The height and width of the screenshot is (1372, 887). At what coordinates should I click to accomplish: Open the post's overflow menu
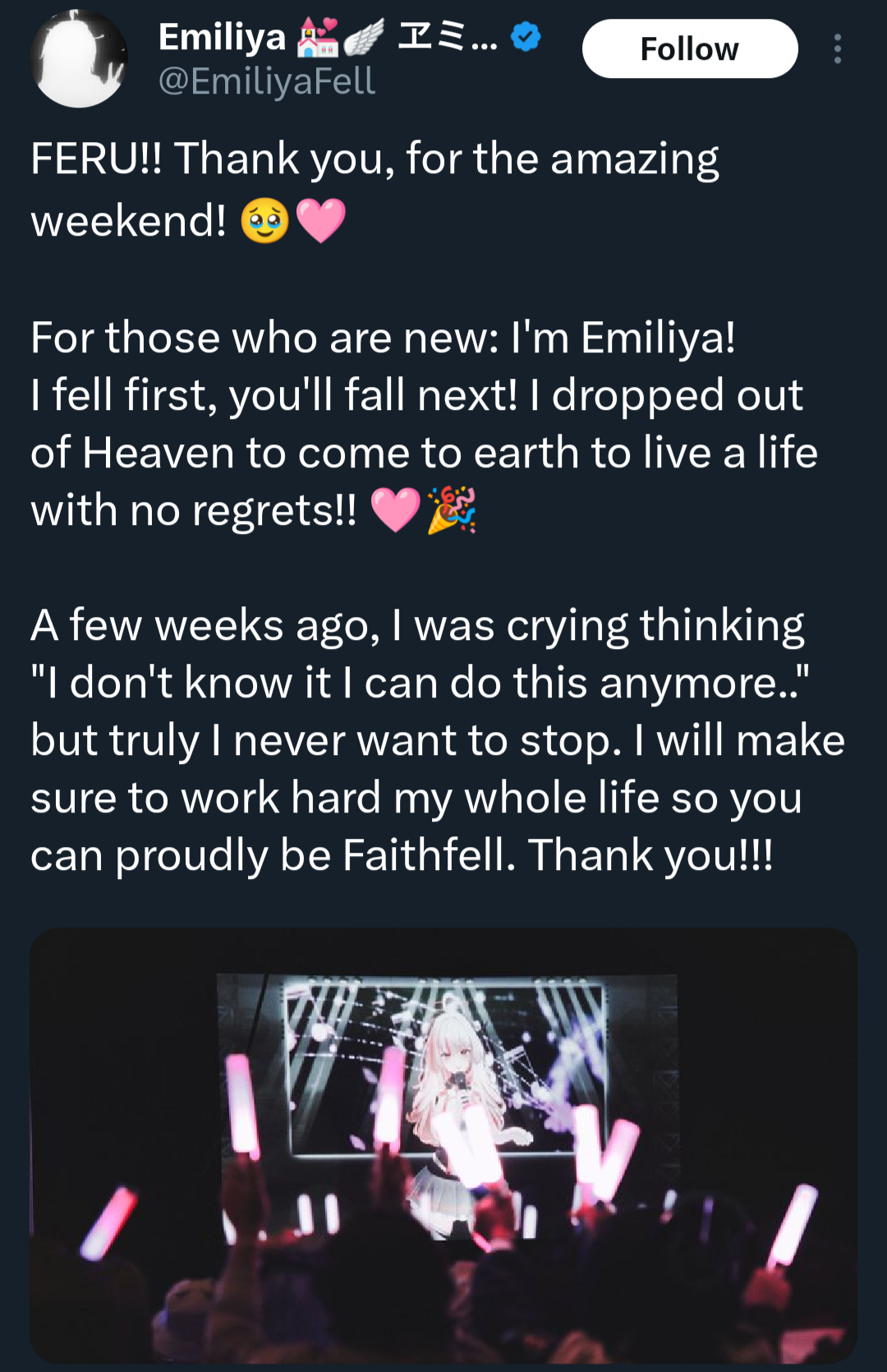837,49
